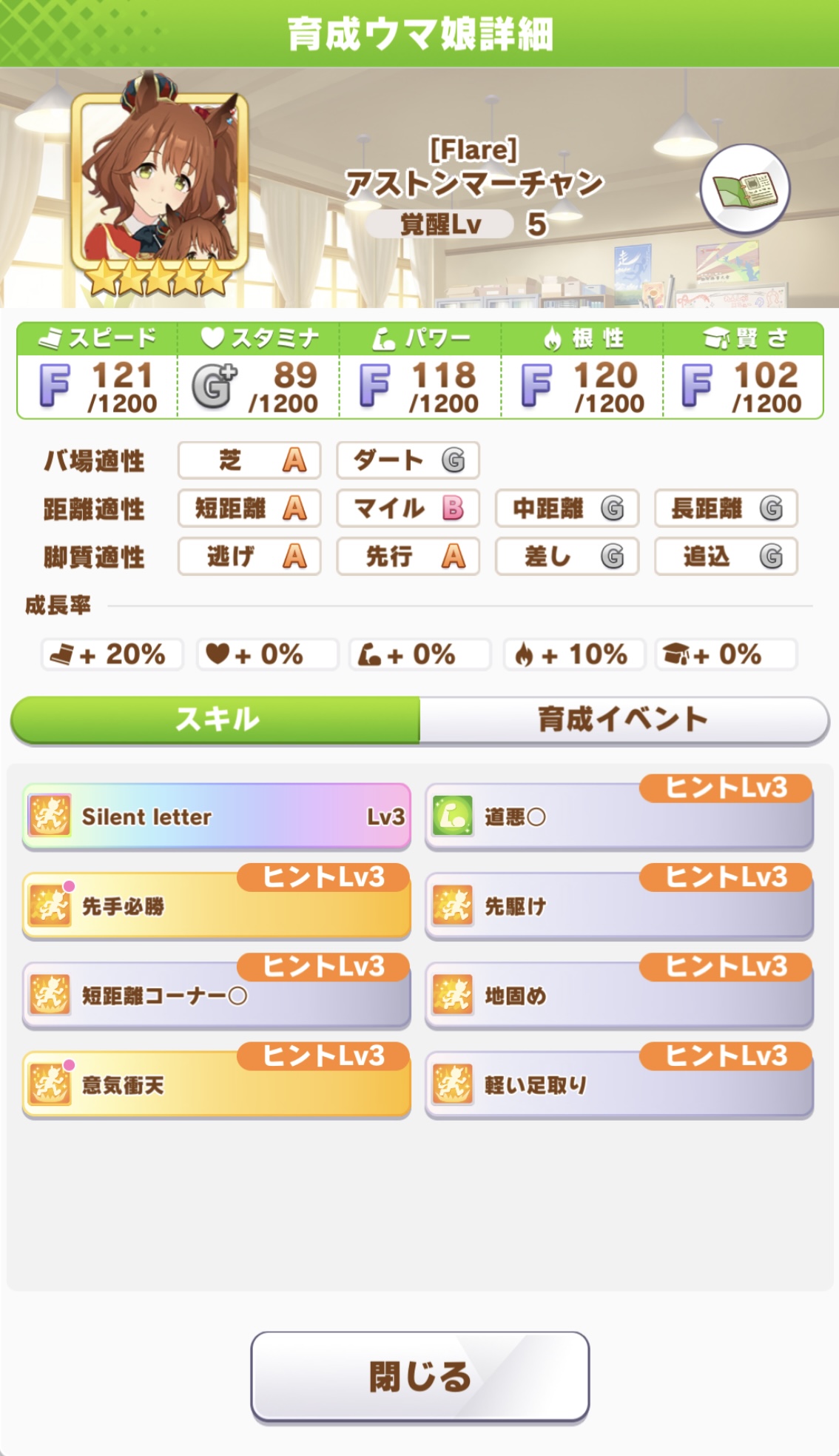View the 地固め skill details

pos(619,996)
